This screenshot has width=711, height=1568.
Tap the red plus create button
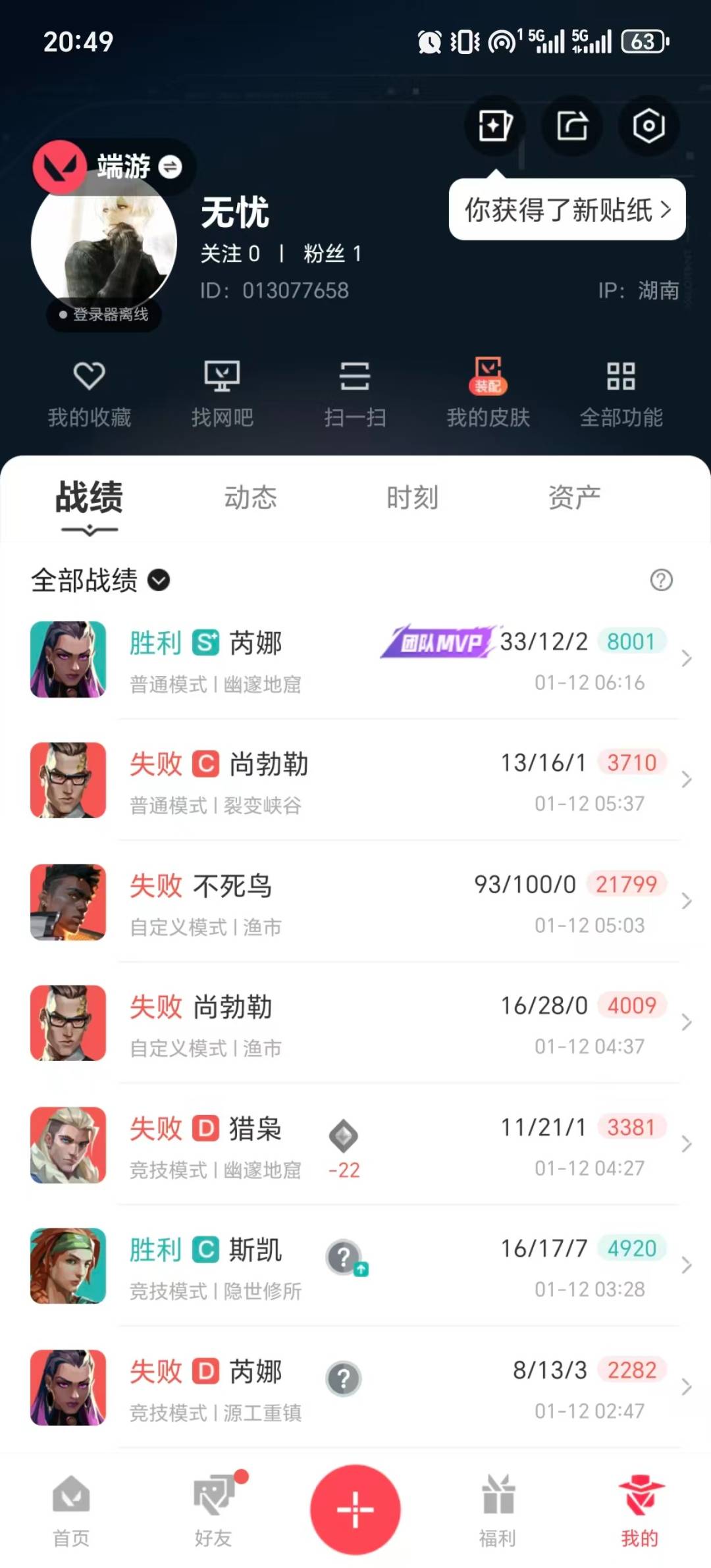[x=355, y=1509]
